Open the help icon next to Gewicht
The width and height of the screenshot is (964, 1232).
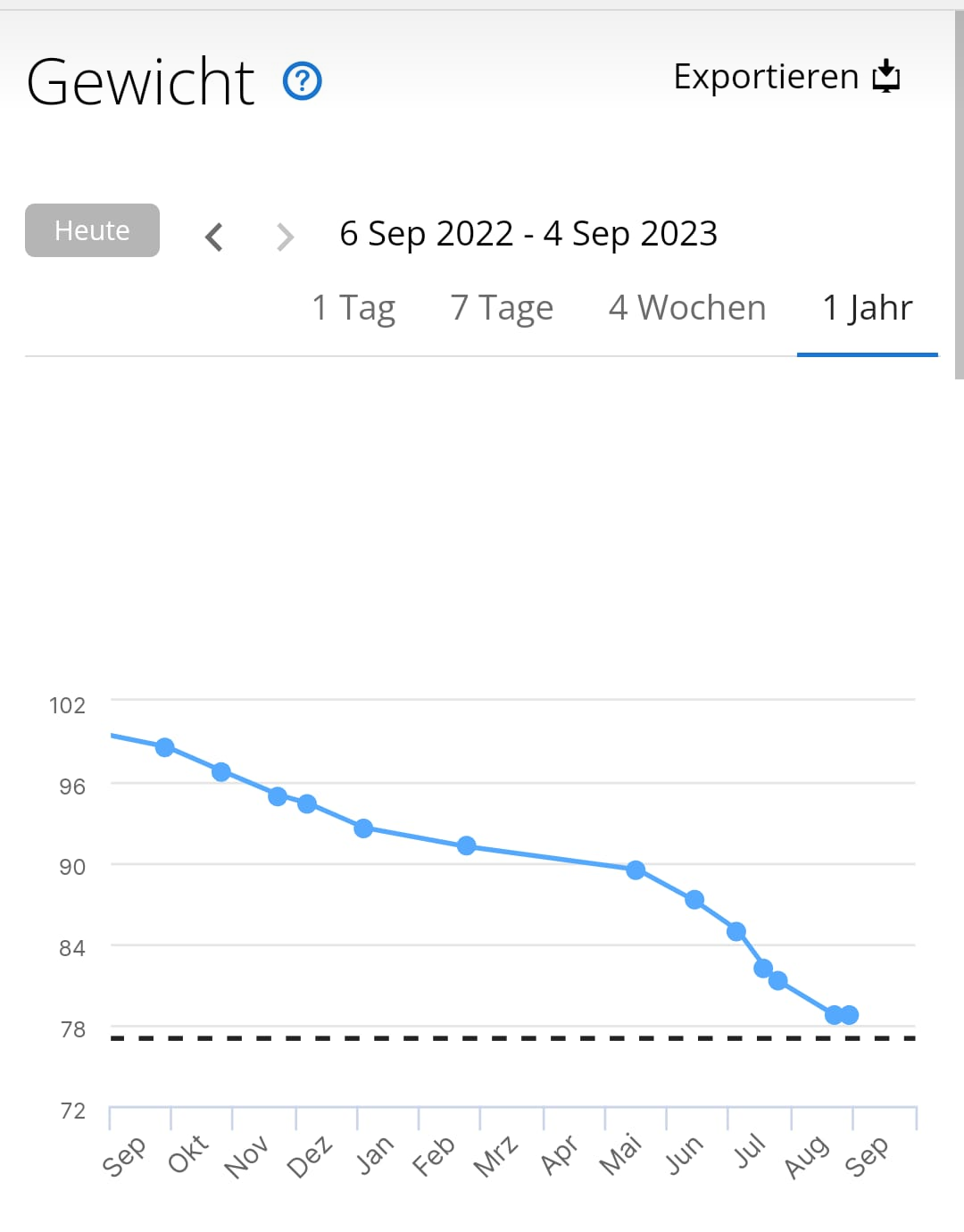[302, 81]
